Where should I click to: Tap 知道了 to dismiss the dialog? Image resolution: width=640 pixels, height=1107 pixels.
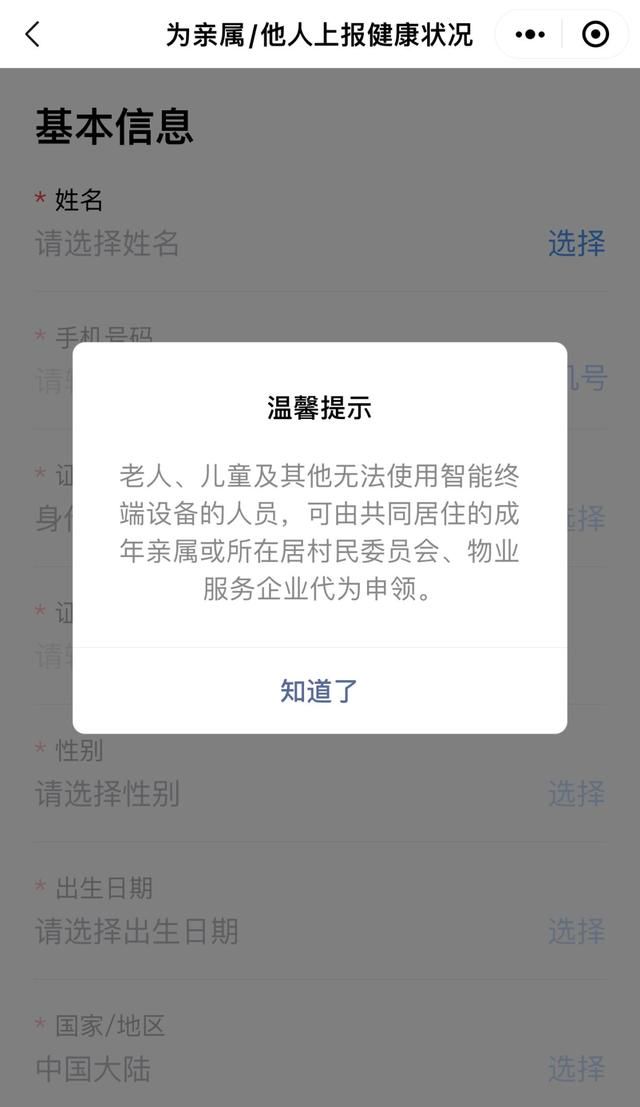[319, 691]
